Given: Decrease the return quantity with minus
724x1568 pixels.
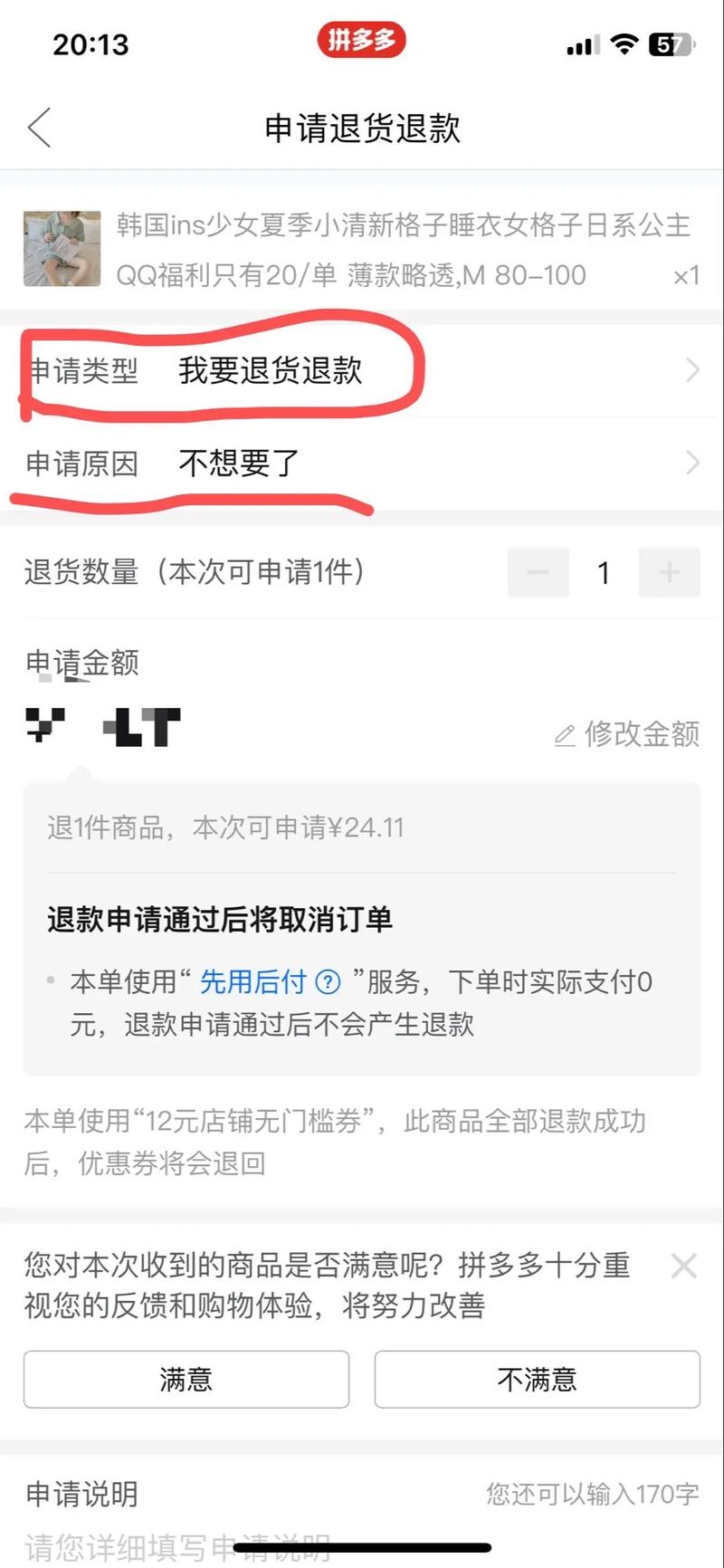Looking at the screenshot, I should (x=538, y=572).
